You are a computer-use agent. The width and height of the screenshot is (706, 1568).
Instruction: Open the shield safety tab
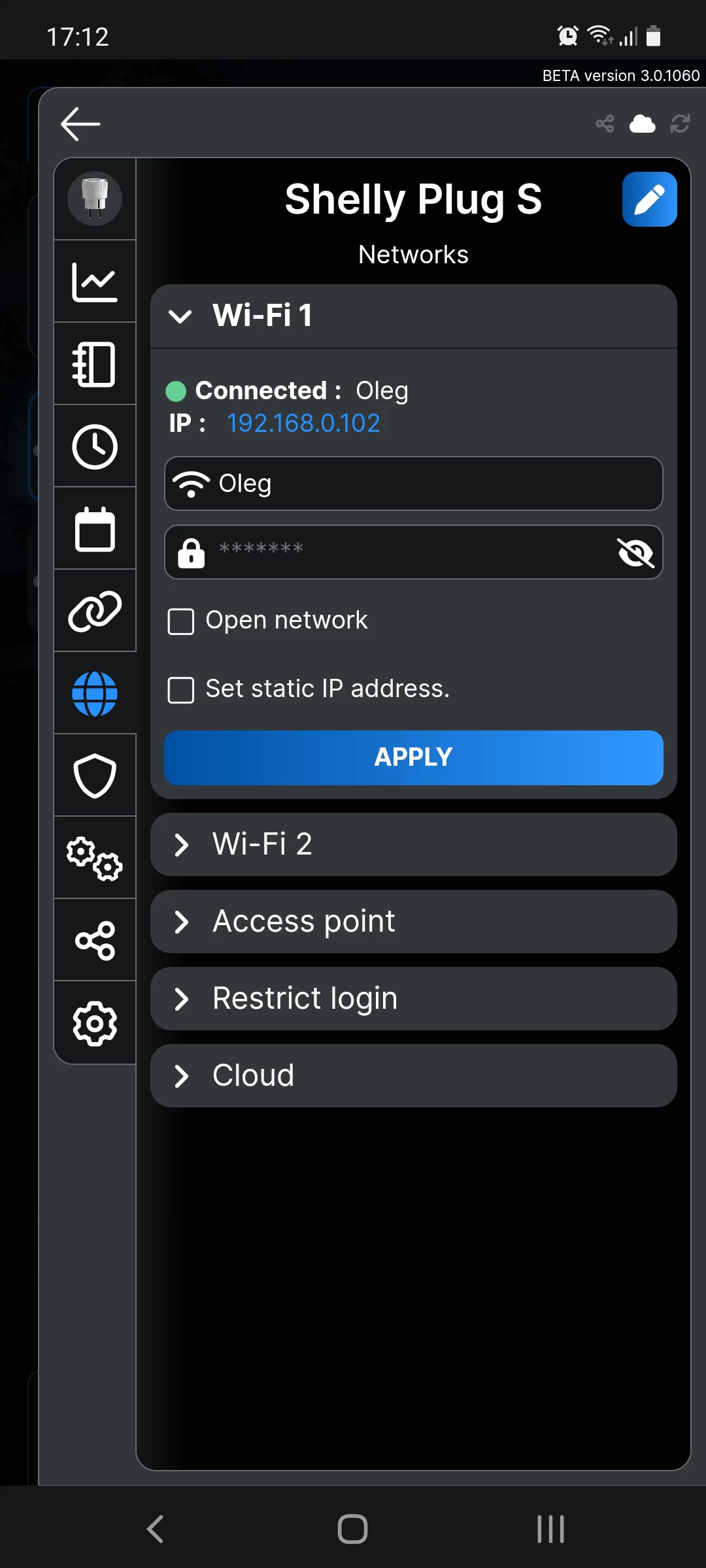click(95, 776)
